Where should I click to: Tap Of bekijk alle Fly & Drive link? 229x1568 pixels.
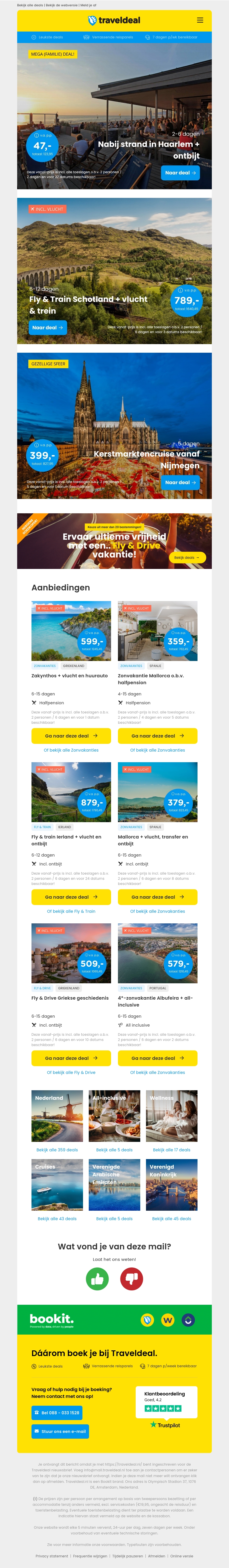[71, 1072]
